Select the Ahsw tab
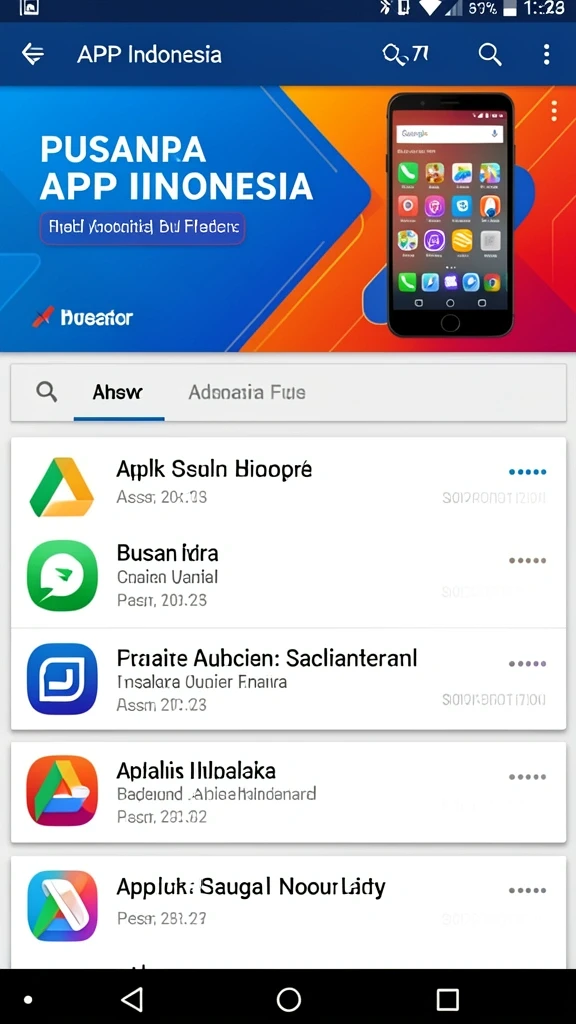Image resolution: width=576 pixels, height=1024 pixels. coord(118,392)
